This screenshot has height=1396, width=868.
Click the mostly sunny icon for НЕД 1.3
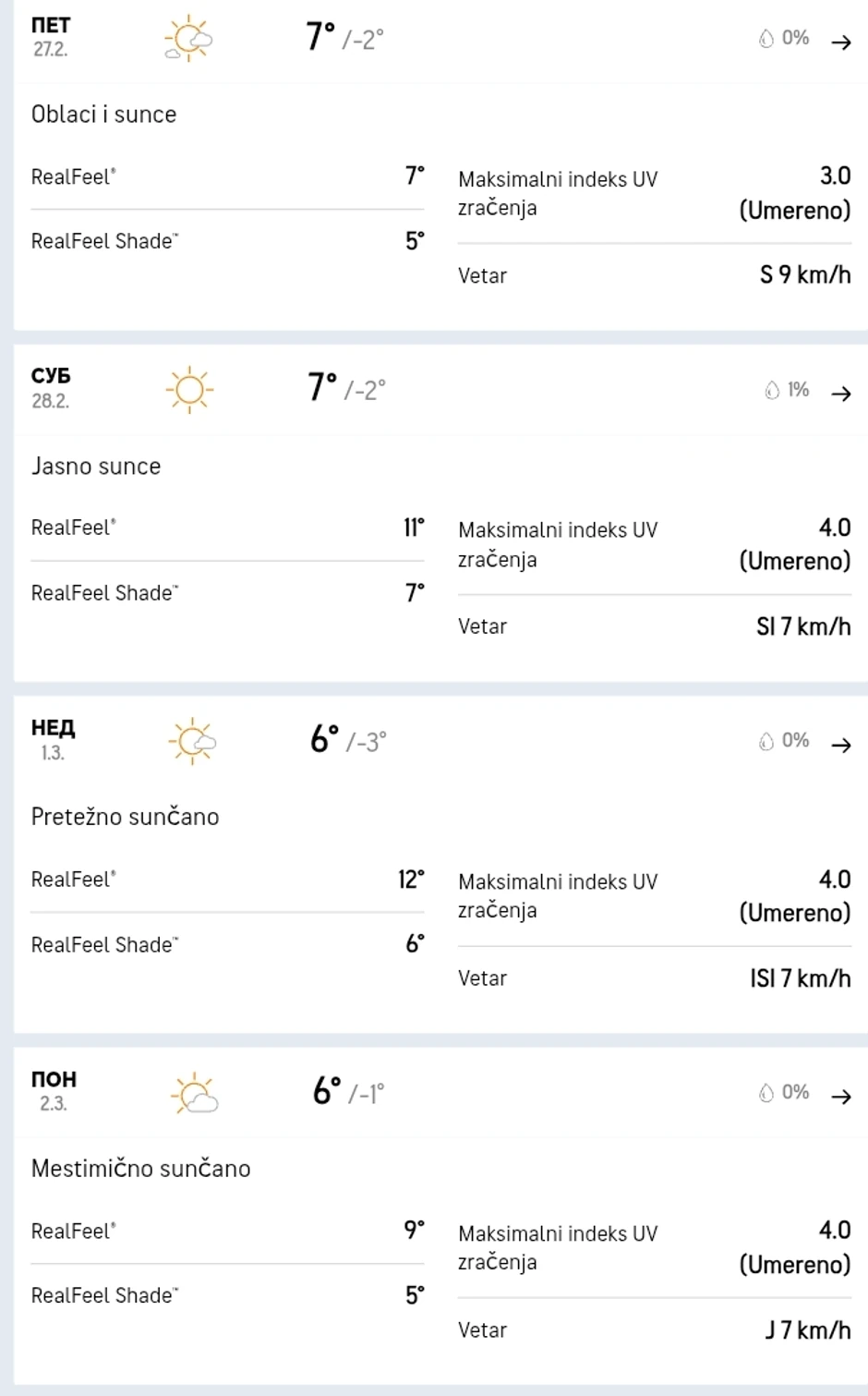191,740
